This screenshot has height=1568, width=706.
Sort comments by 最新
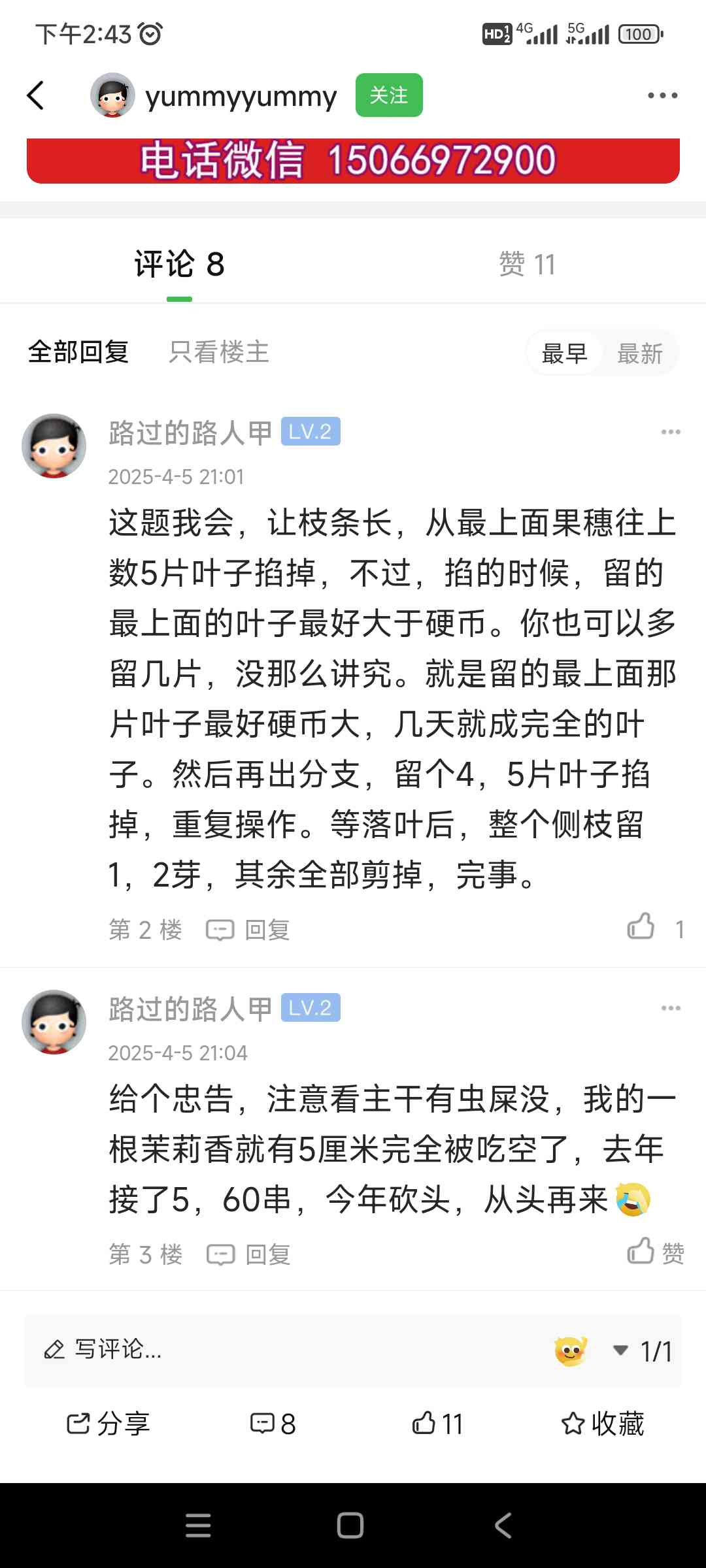coord(640,353)
